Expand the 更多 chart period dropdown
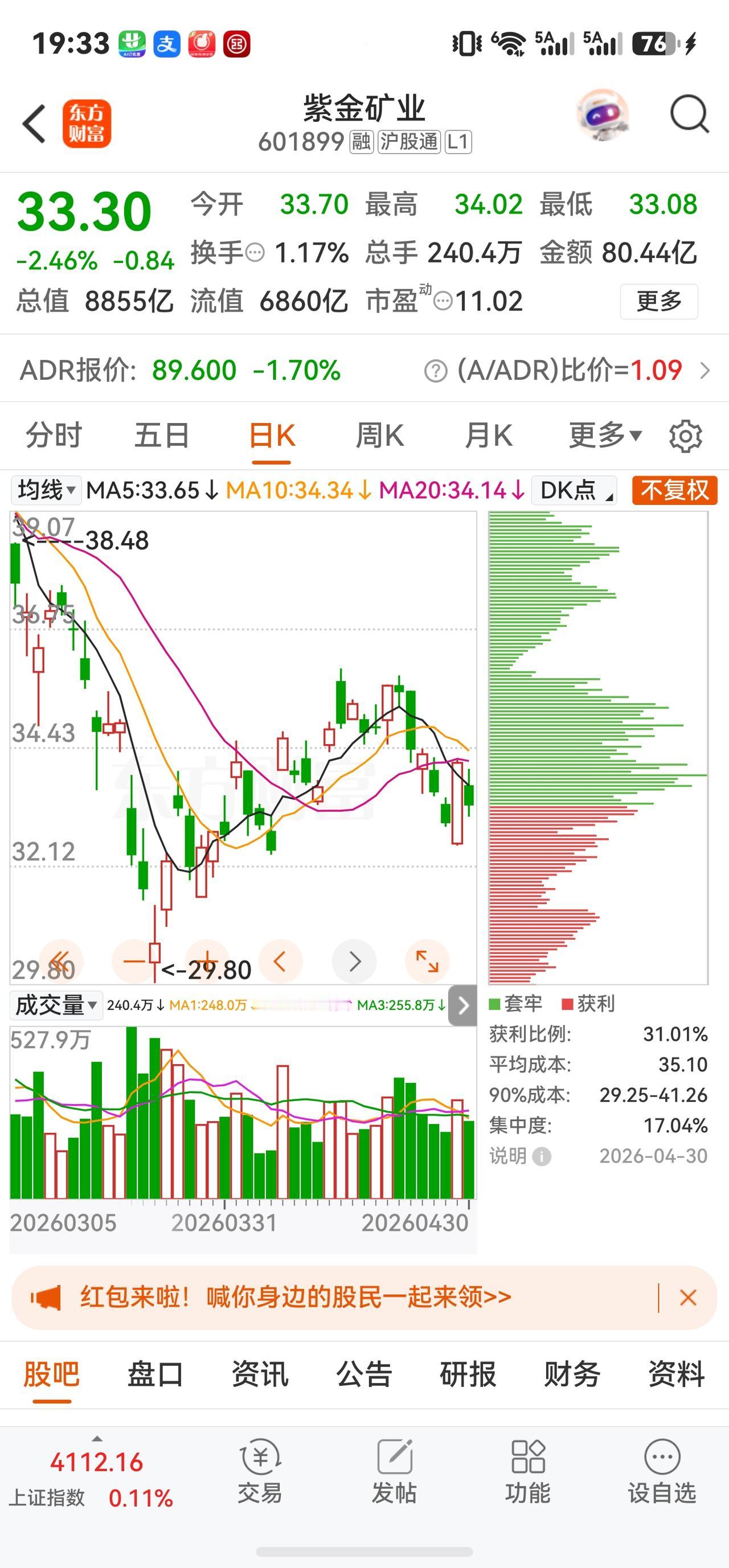729x1568 pixels. point(605,436)
